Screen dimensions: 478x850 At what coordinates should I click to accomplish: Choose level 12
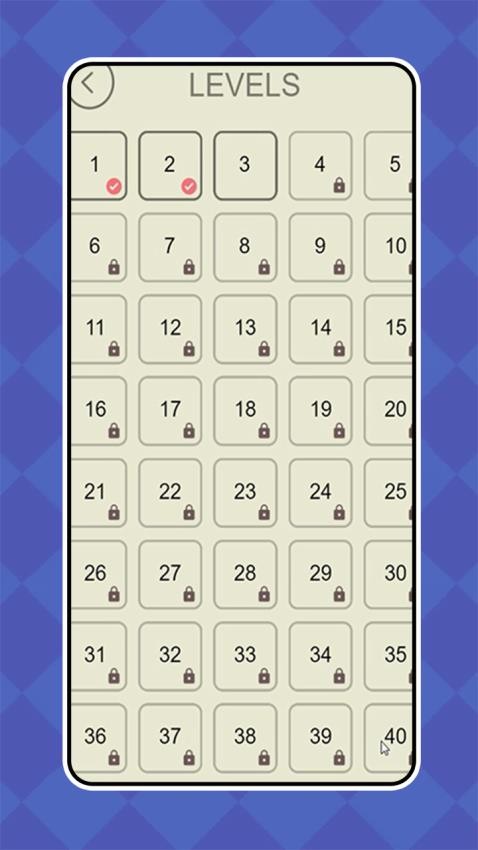[170, 330]
